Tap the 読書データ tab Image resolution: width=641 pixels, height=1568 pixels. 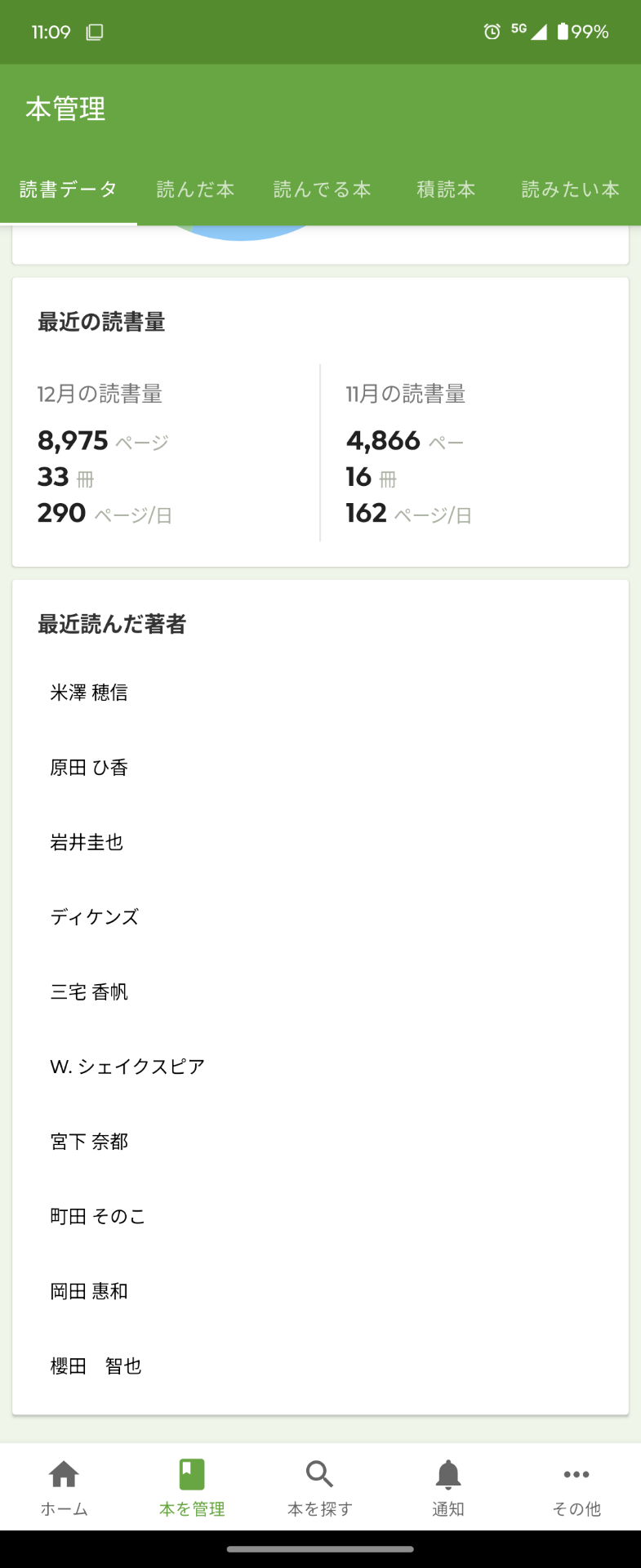(x=69, y=189)
